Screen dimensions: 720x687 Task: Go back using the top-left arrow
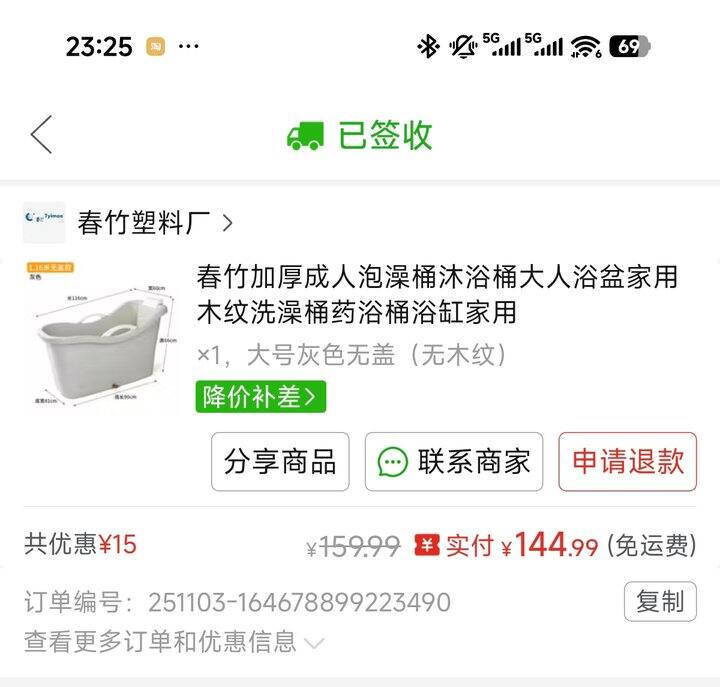[41, 135]
